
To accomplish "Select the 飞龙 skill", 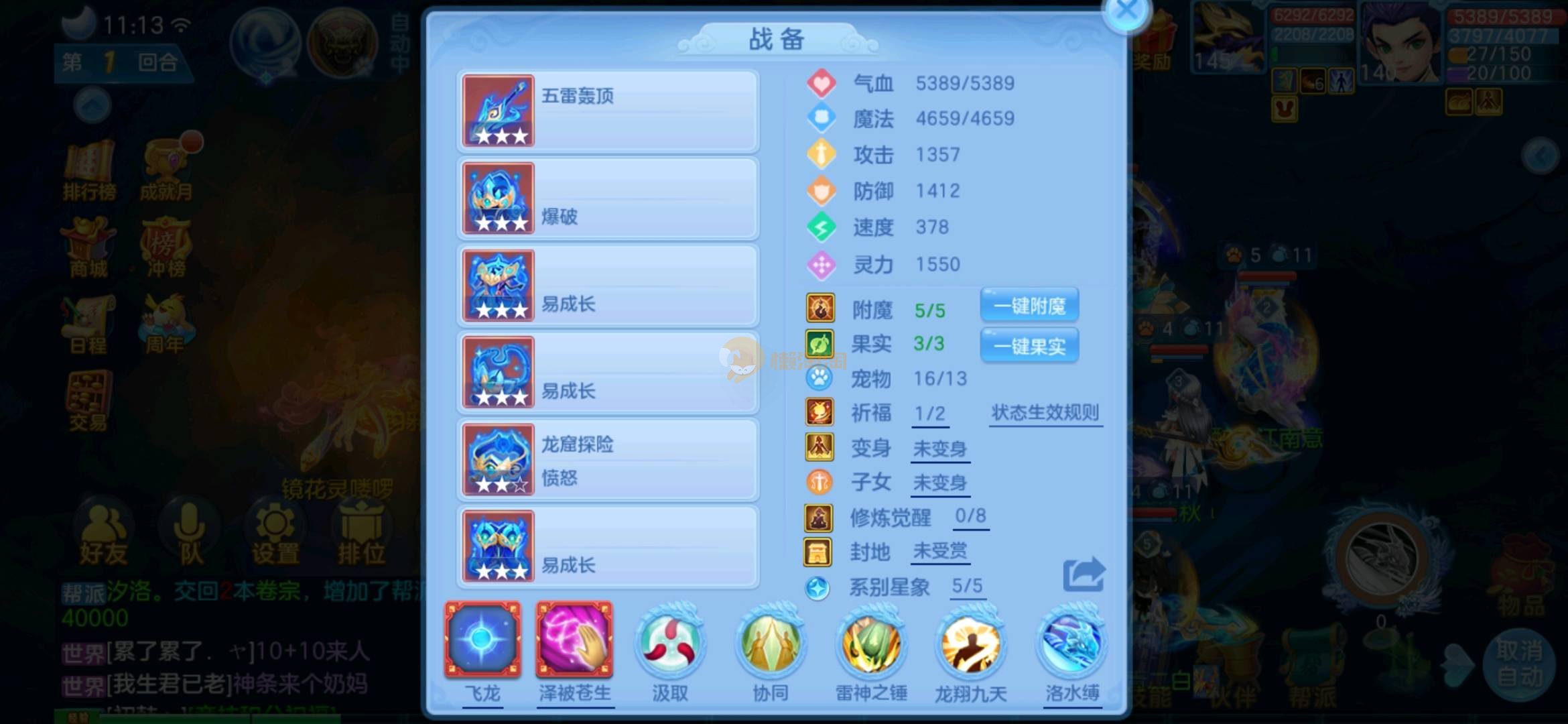I will pos(482,640).
